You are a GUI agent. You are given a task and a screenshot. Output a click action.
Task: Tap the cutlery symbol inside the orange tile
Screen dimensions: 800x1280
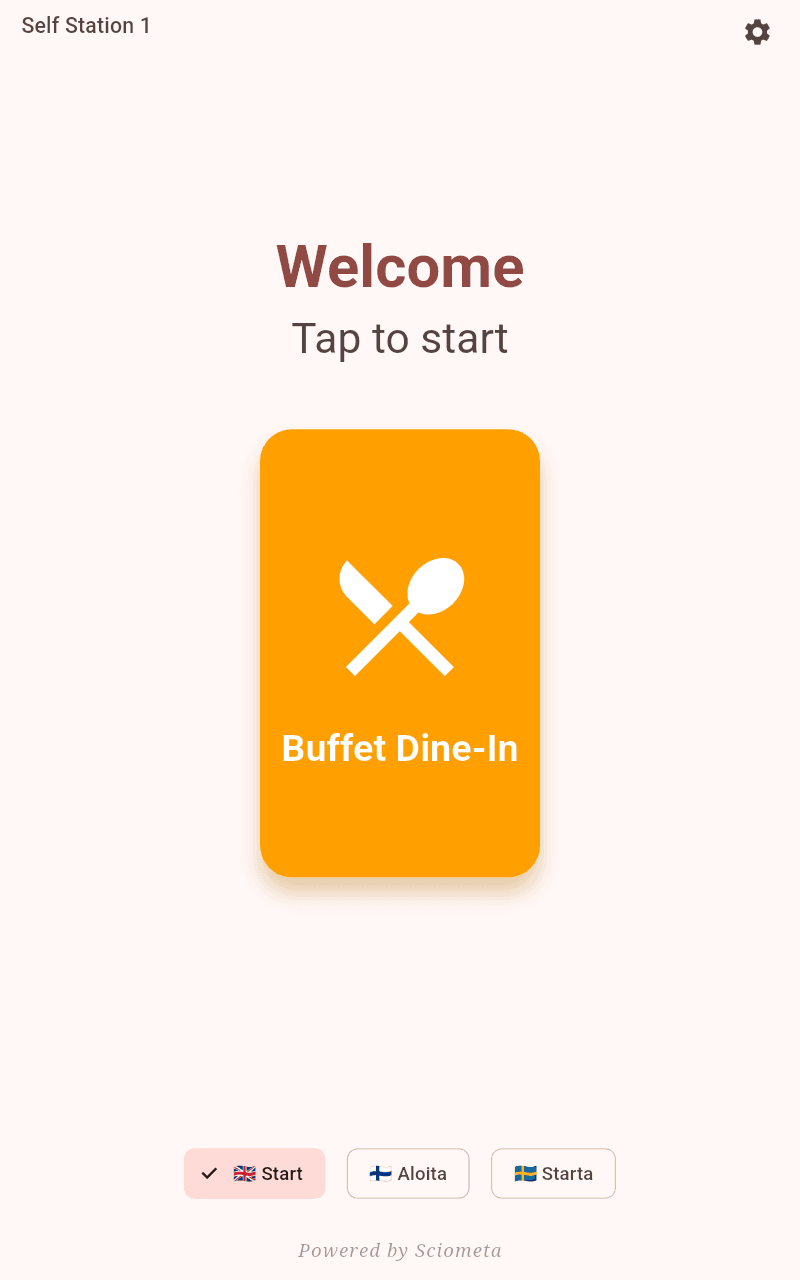pos(400,618)
